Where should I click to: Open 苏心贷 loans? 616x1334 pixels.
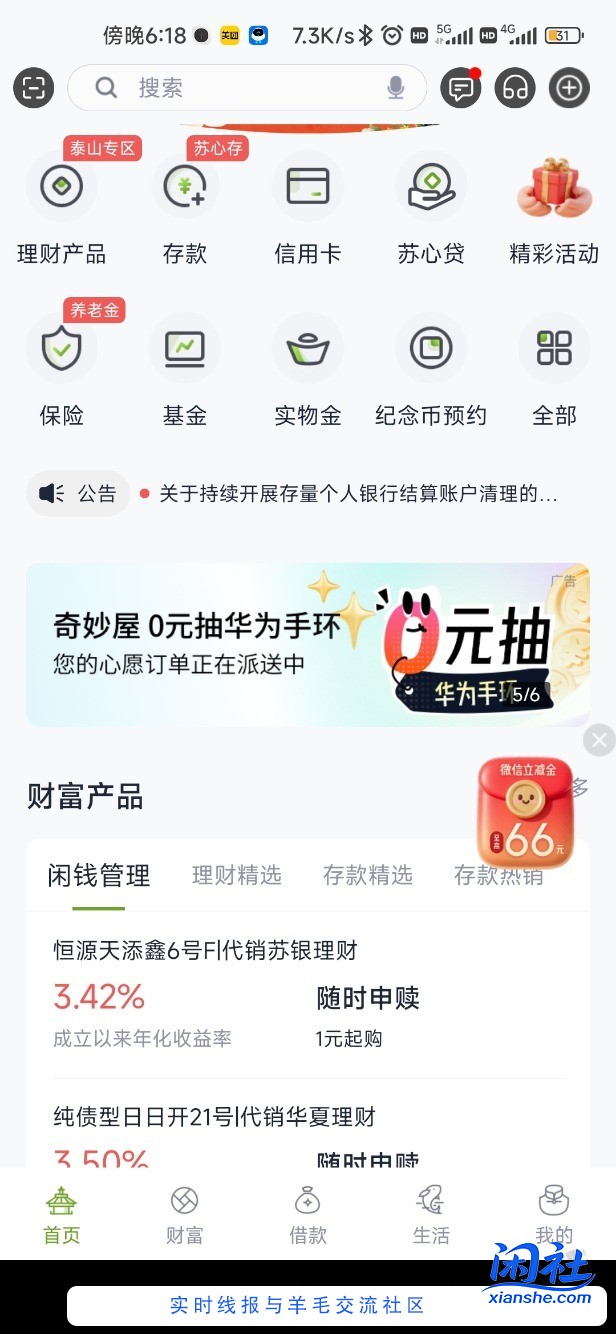[x=431, y=207]
